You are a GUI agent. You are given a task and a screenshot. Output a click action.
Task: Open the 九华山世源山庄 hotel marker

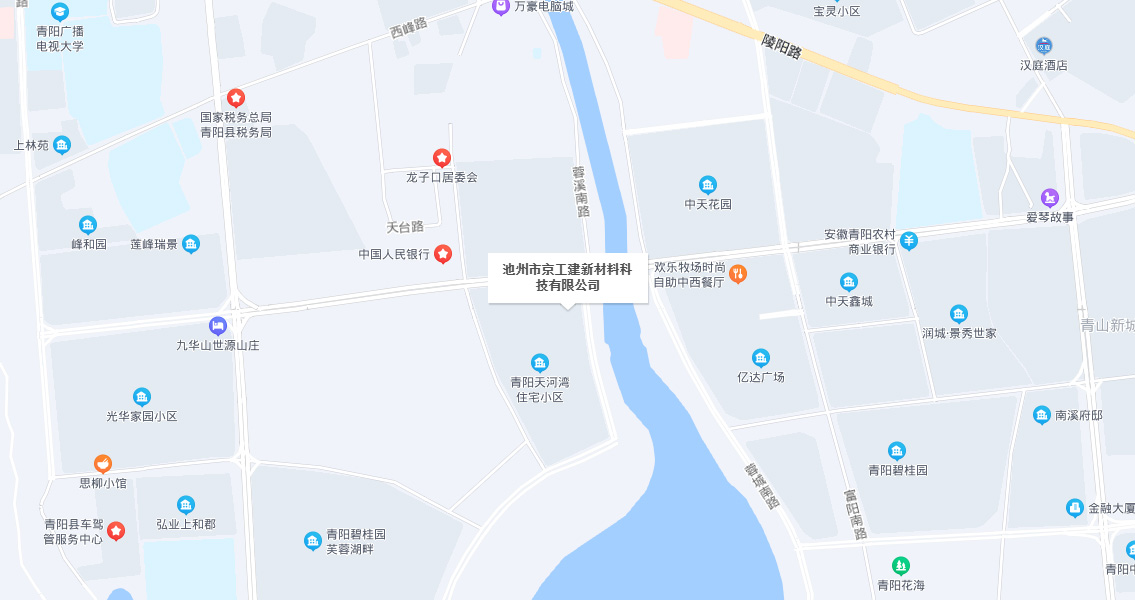coord(218,326)
